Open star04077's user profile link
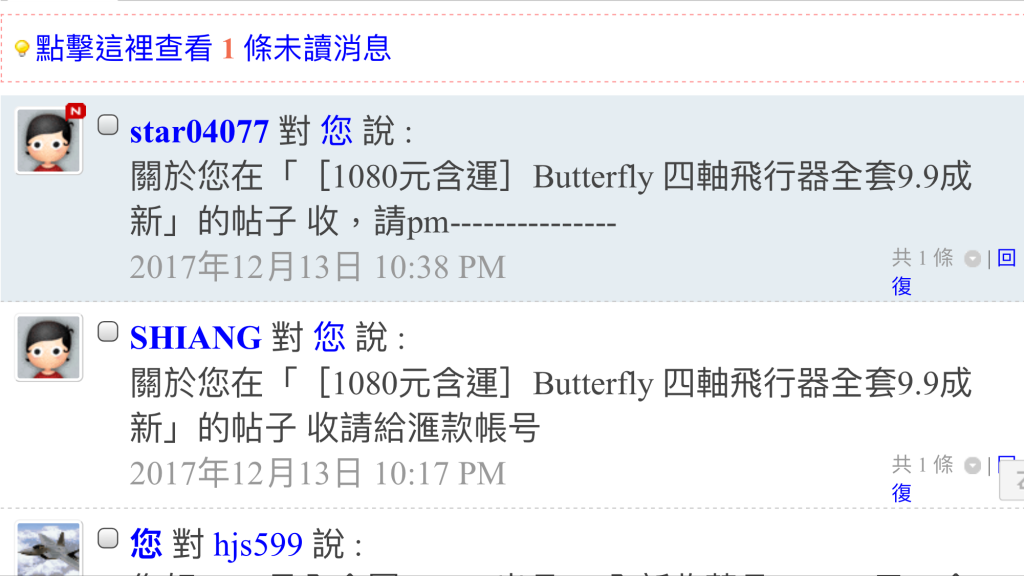 click(x=199, y=131)
